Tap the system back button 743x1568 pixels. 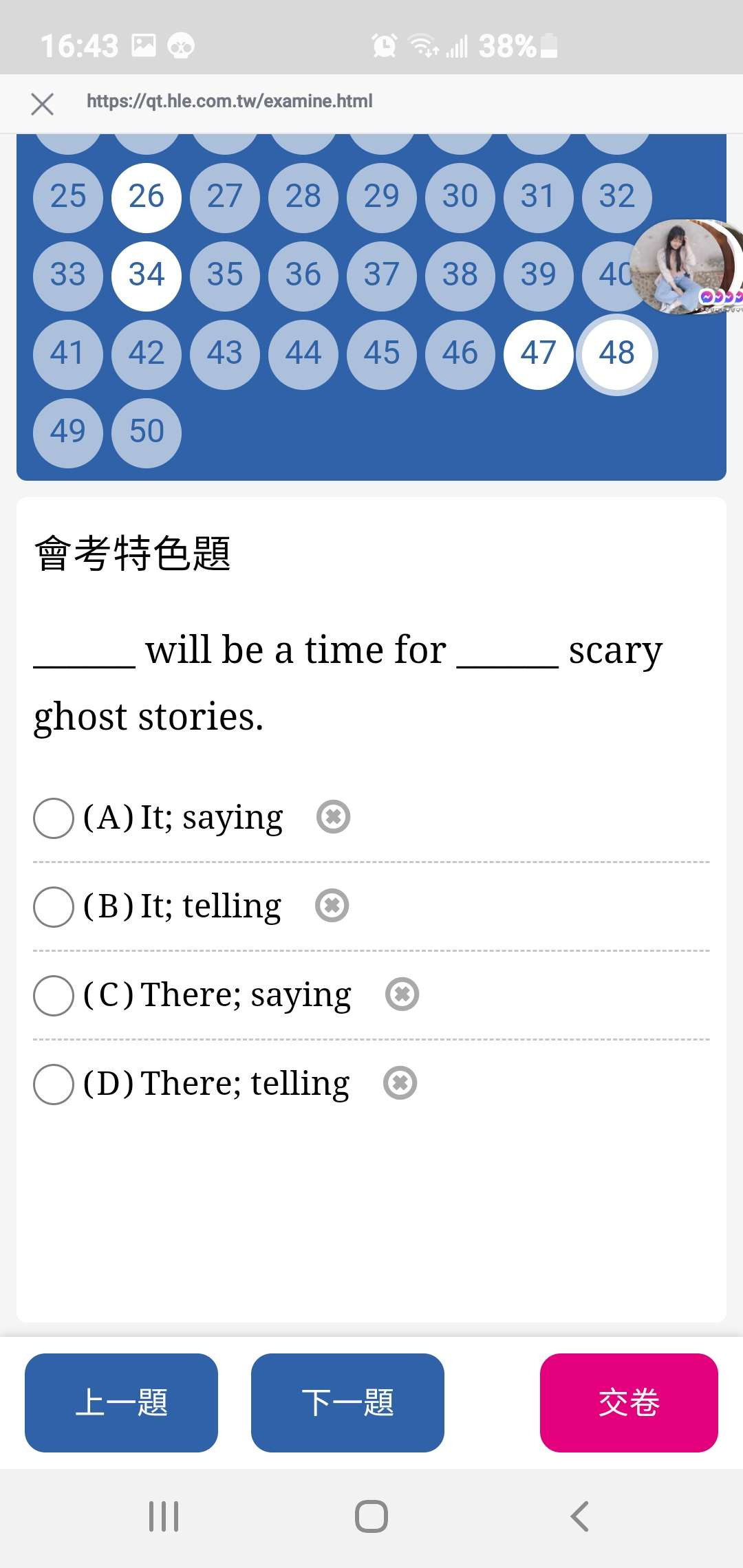(579, 1516)
